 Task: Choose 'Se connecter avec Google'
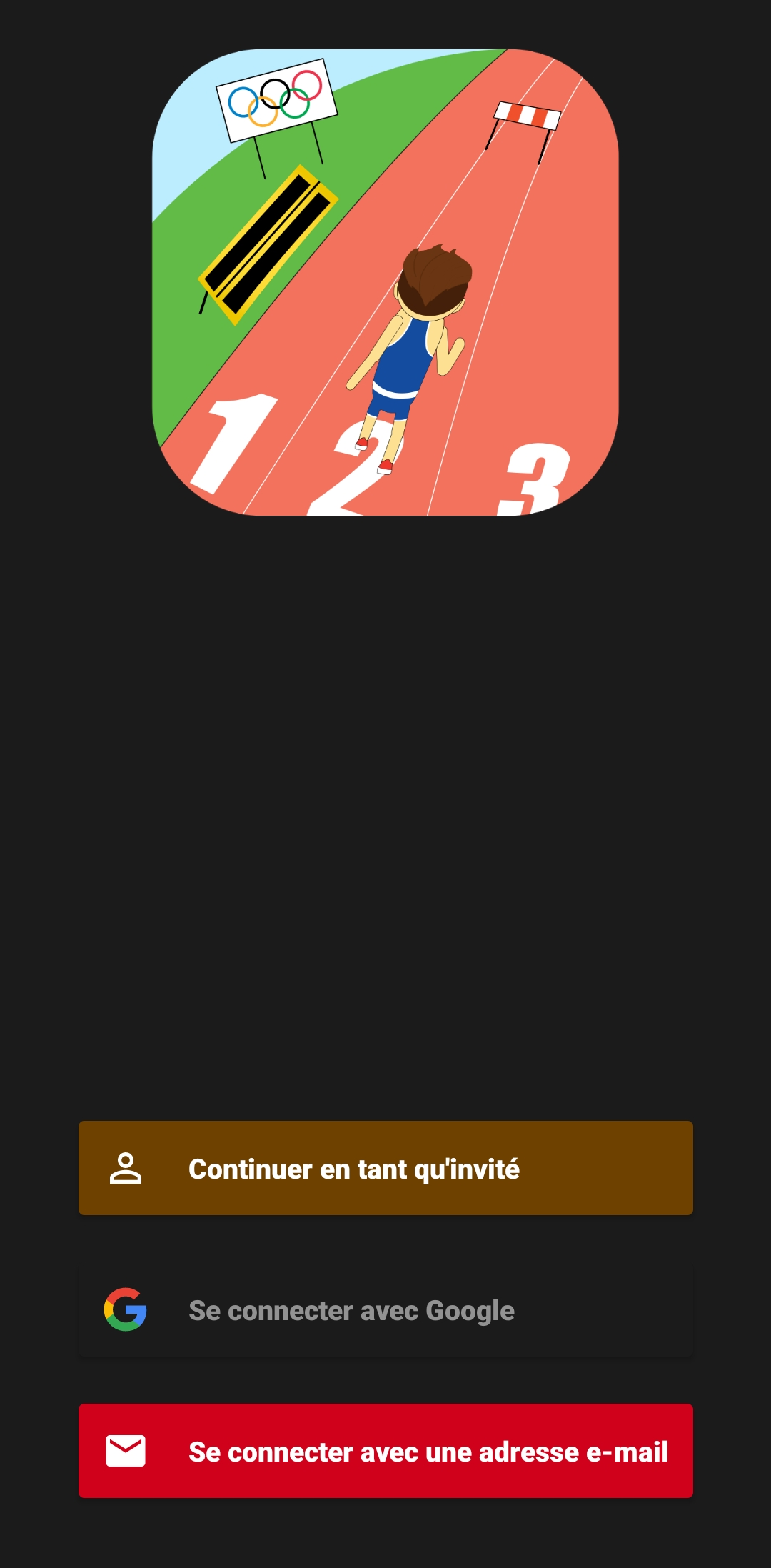(385, 1309)
